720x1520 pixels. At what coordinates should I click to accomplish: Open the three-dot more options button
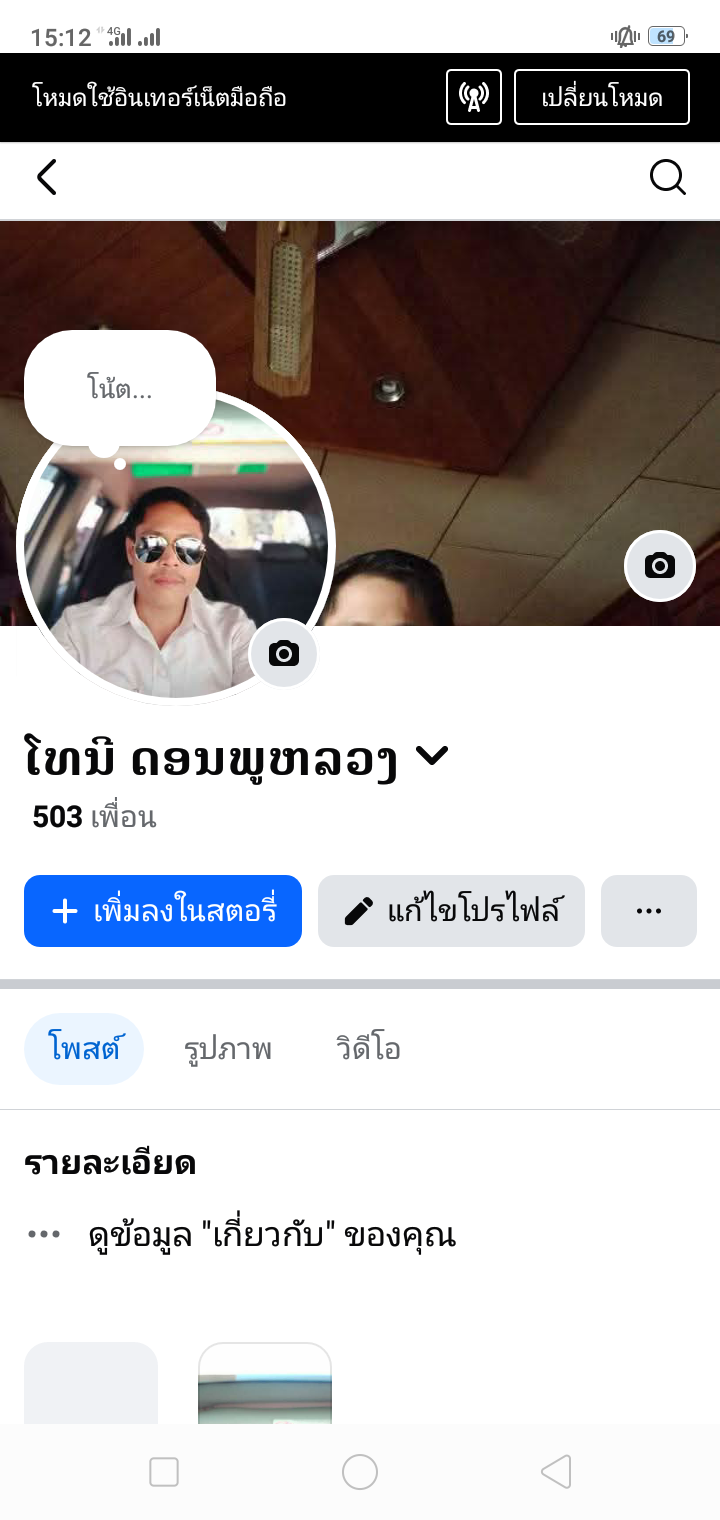(x=649, y=911)
